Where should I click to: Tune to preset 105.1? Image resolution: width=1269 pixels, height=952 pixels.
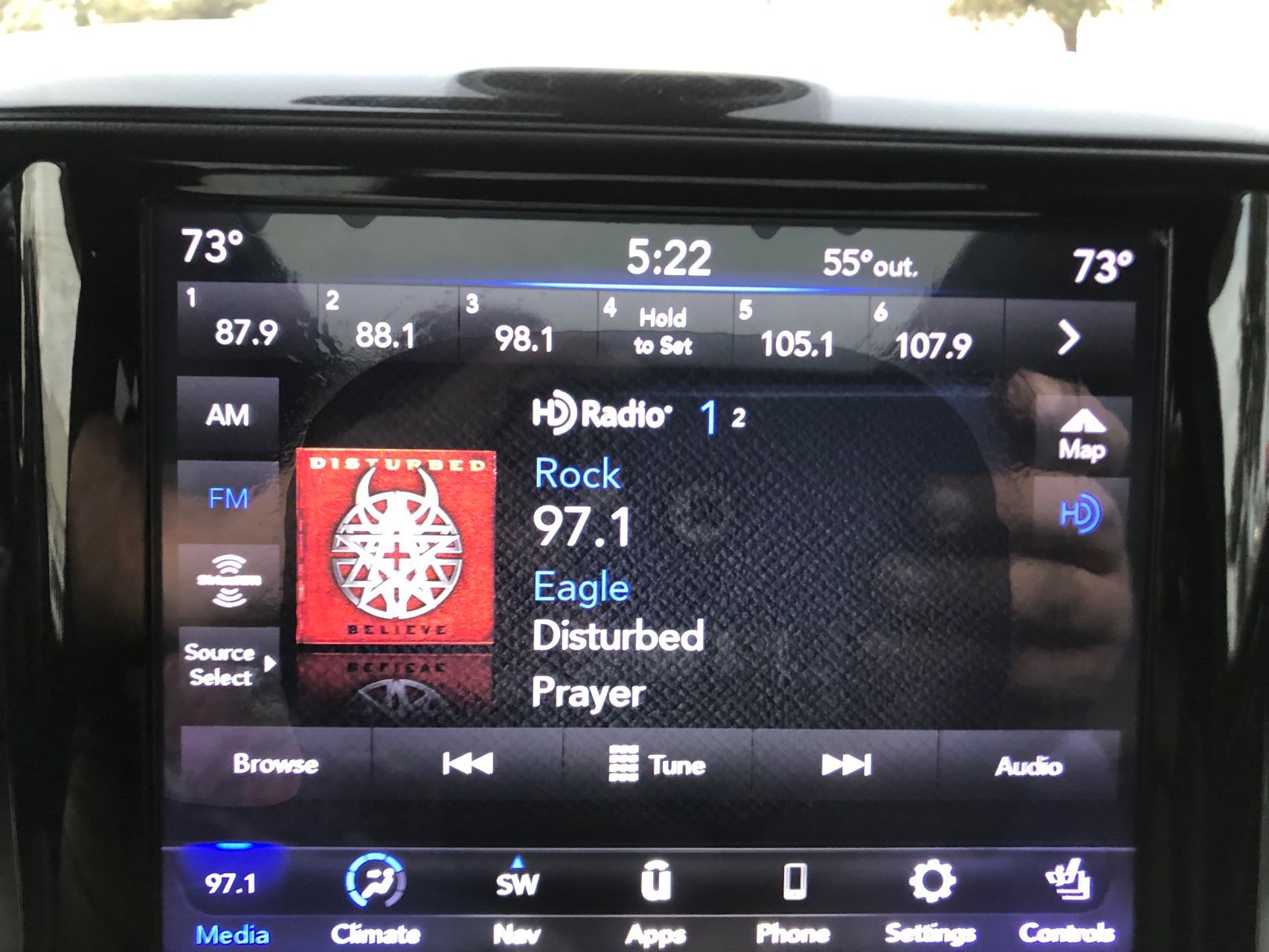coord(797,337)
